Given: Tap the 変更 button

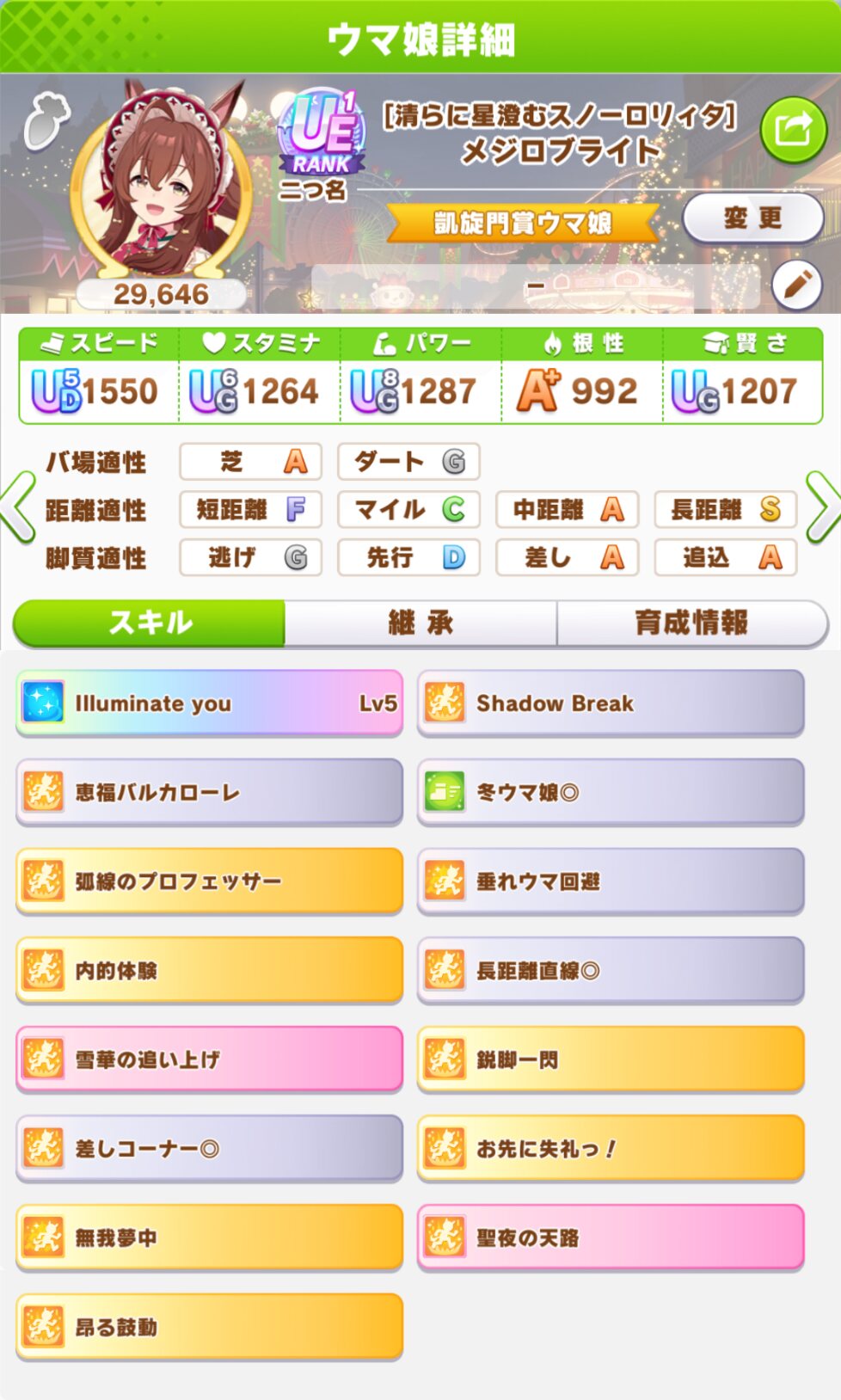Looking at the screenshot, I should 752,218.
